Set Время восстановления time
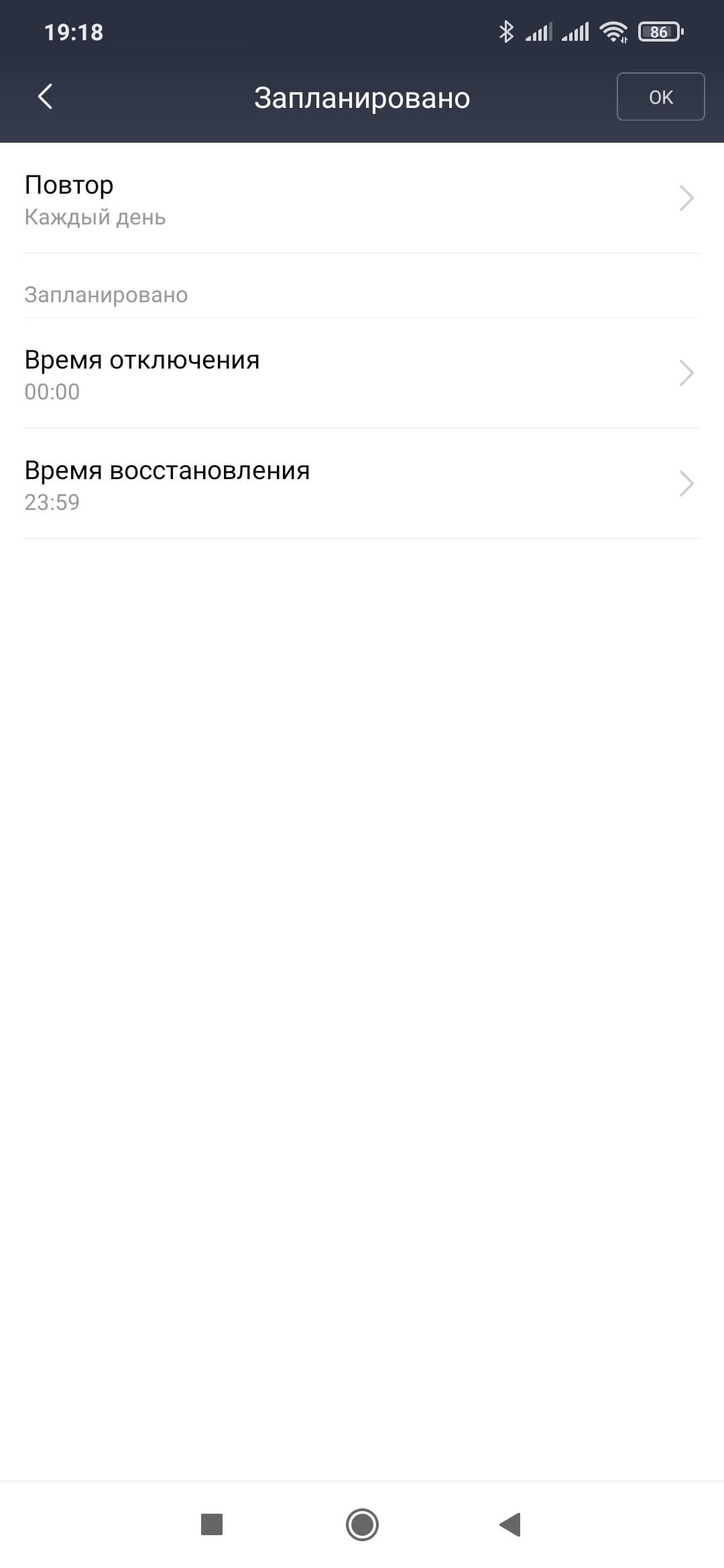 coord(362,484)
